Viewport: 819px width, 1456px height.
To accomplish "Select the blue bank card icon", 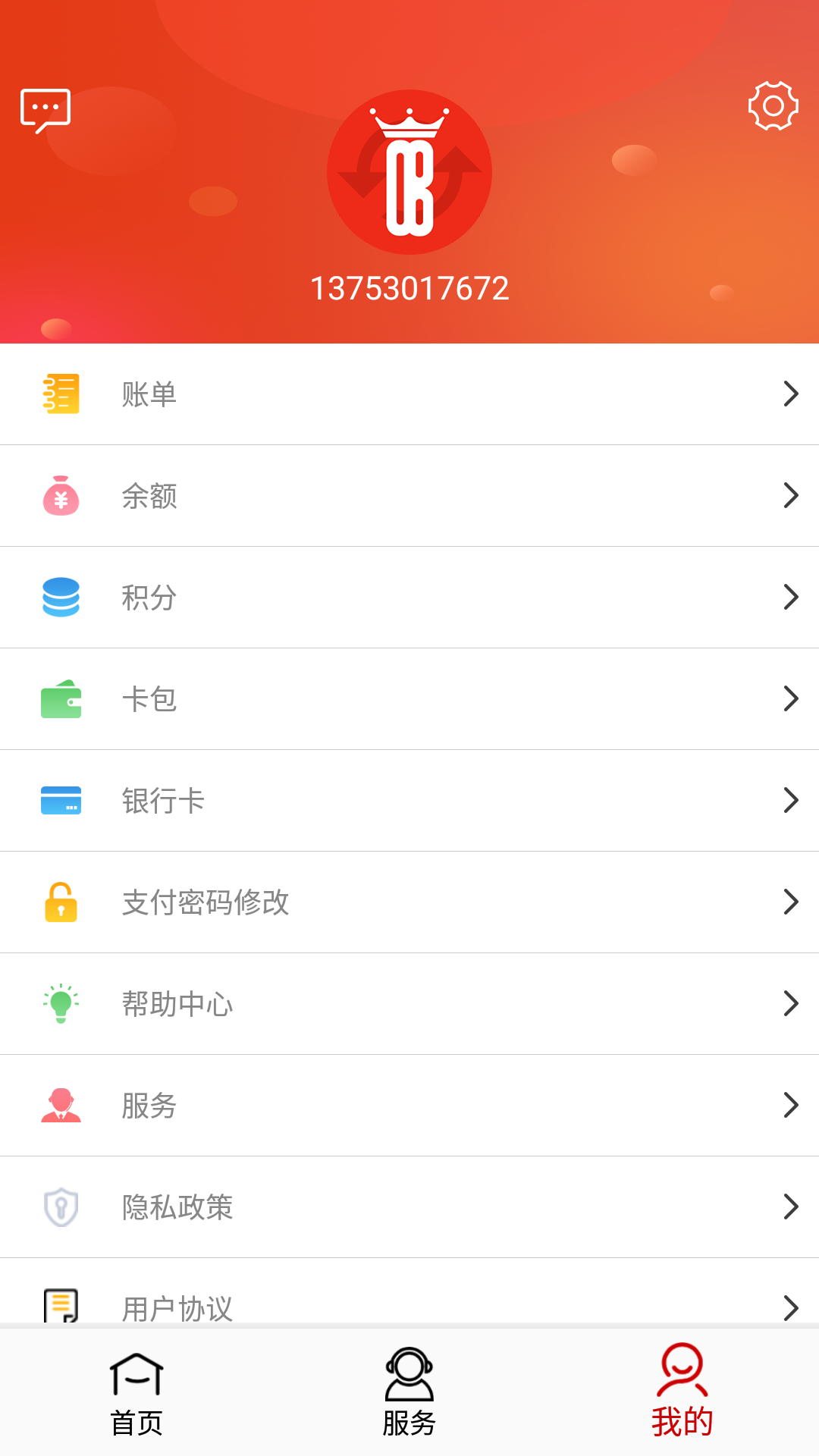I will pyautogui.click(x=61, y=801).
